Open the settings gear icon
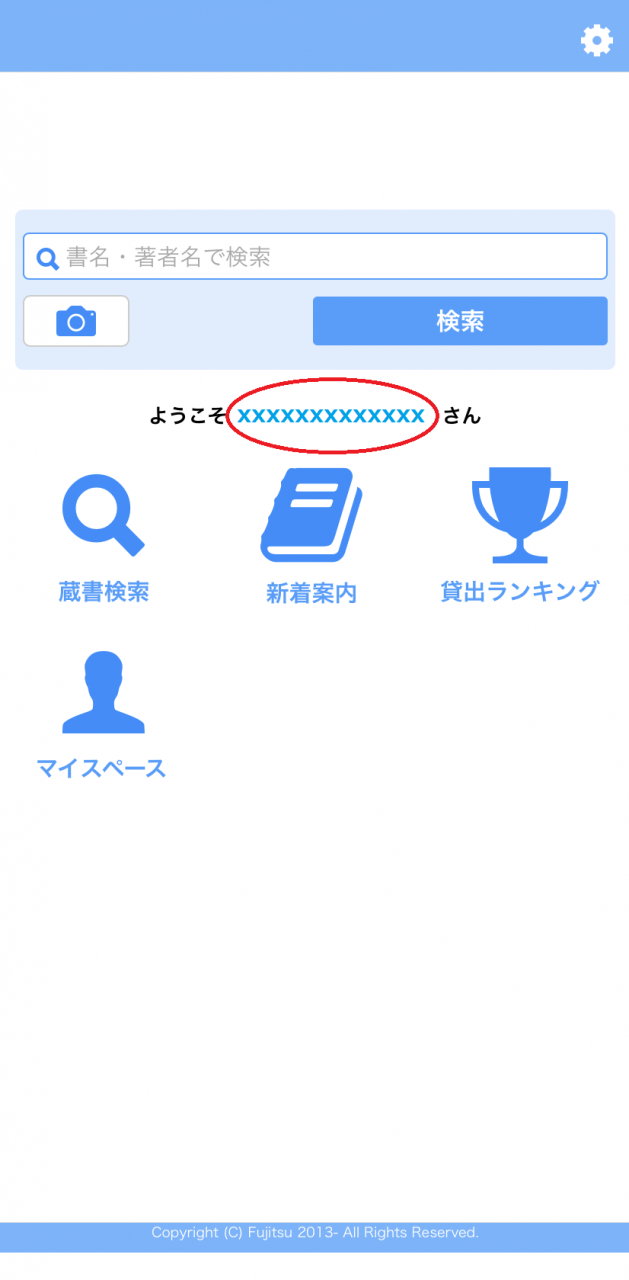This screenshot has width=629, height=1280. [x=596, y=40]
